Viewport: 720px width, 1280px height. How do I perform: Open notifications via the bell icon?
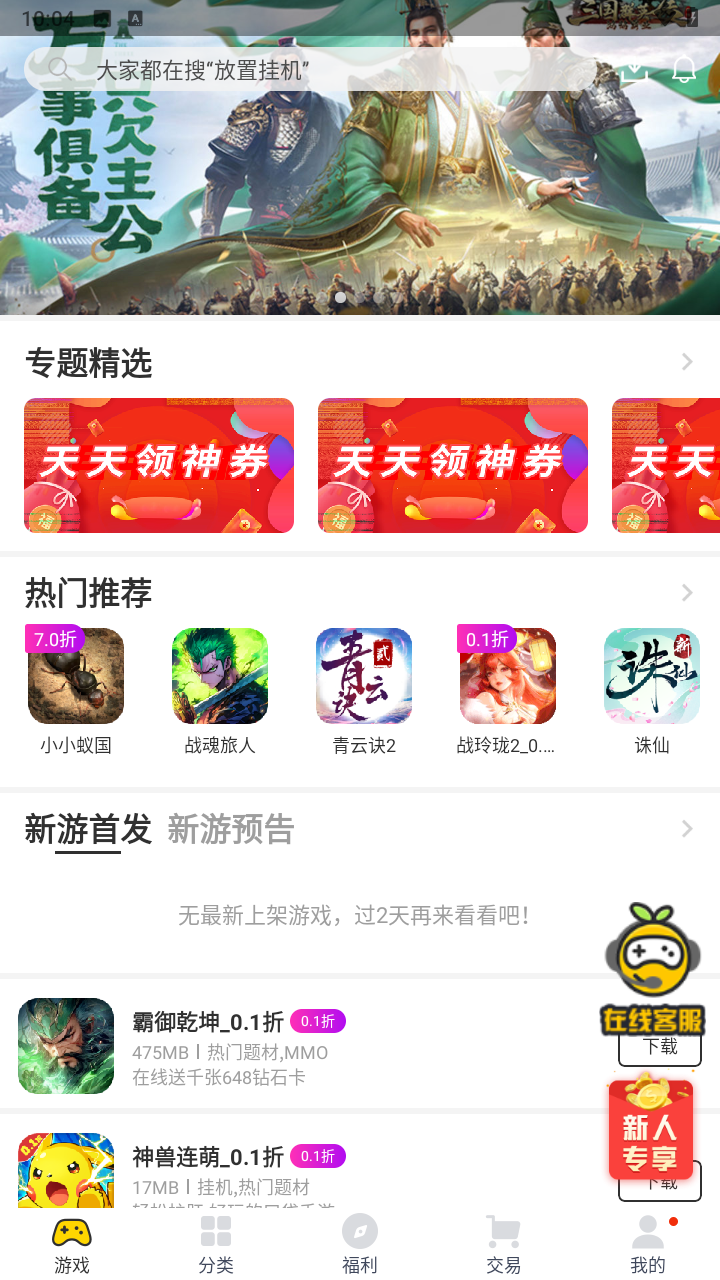pyautogui.click(x=686, y=70)
